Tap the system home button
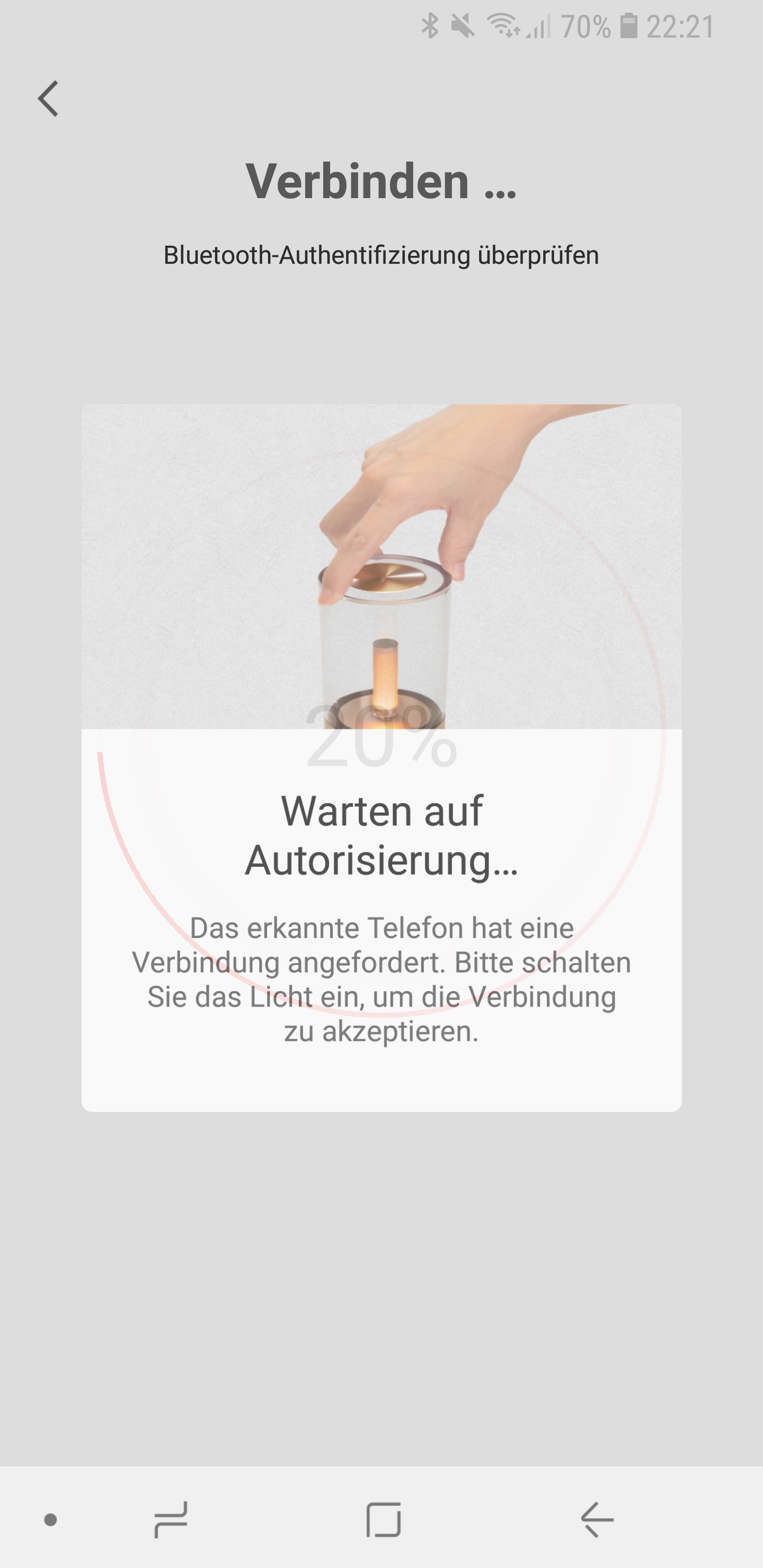 coord(383,1519)
